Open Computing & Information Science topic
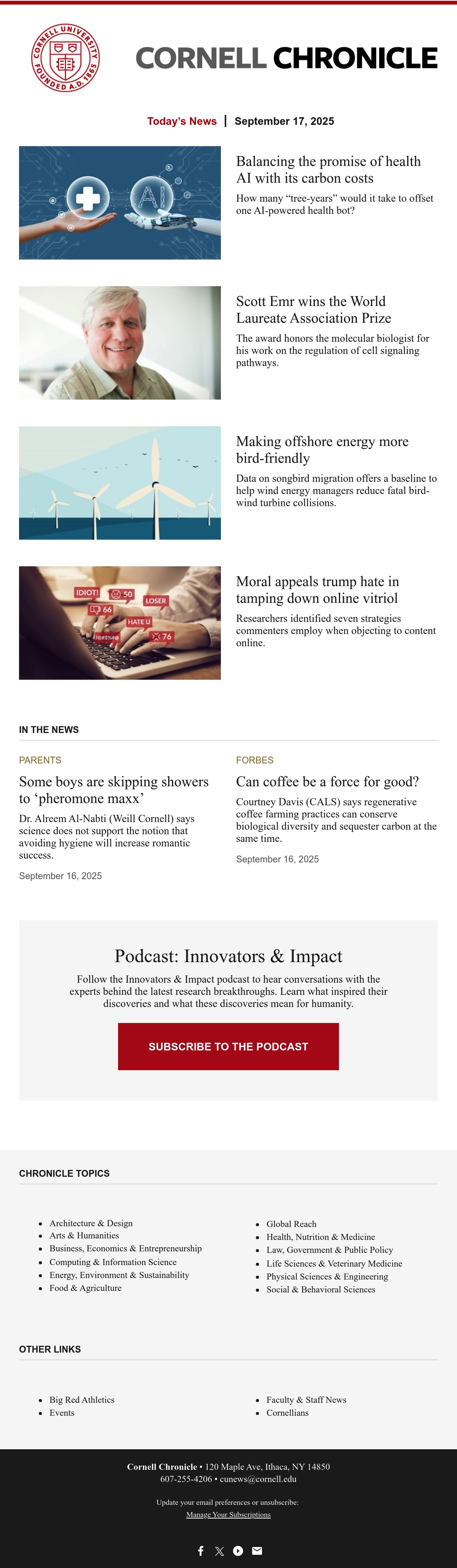Viewport: 457px width, 1568px height. 113,1262
